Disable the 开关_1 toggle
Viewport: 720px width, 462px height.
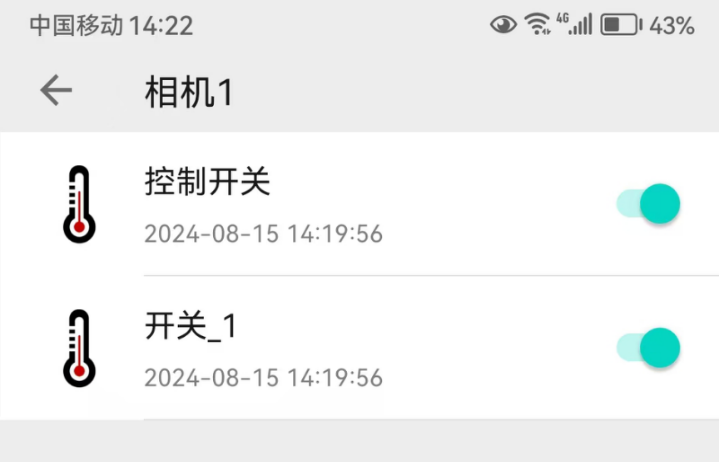[649, 347]
